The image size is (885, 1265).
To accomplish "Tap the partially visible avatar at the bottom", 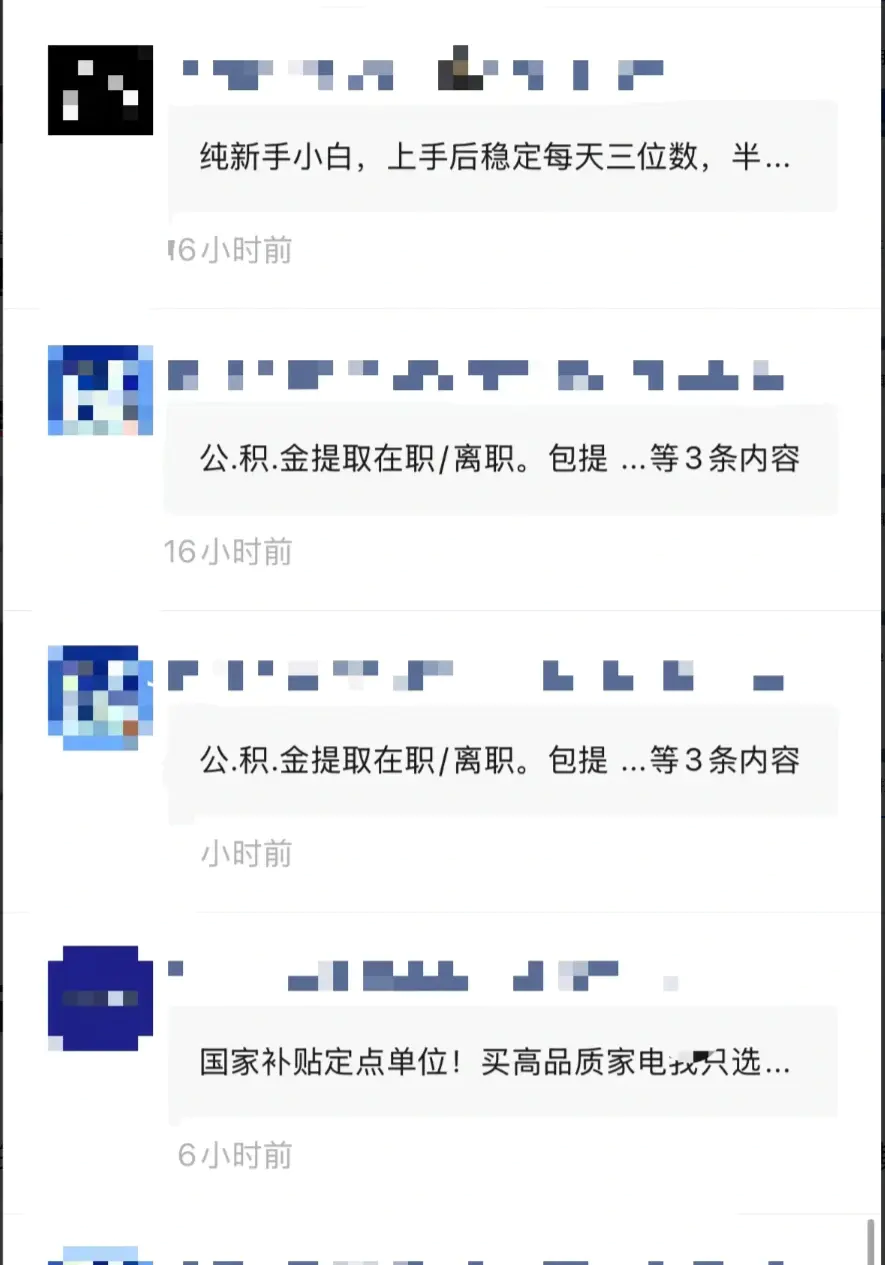I will tap(100, 1255).
